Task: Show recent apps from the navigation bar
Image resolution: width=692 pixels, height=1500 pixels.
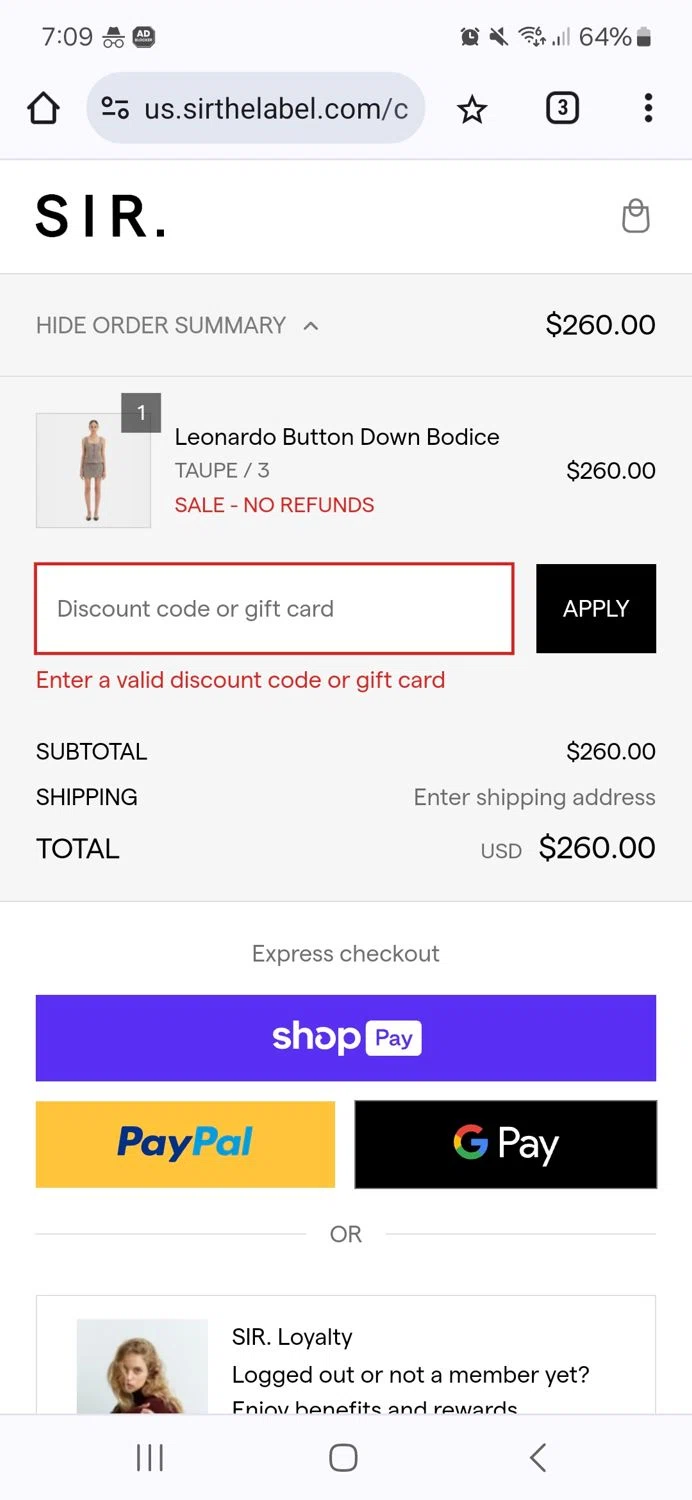Action: (150, 1458)
